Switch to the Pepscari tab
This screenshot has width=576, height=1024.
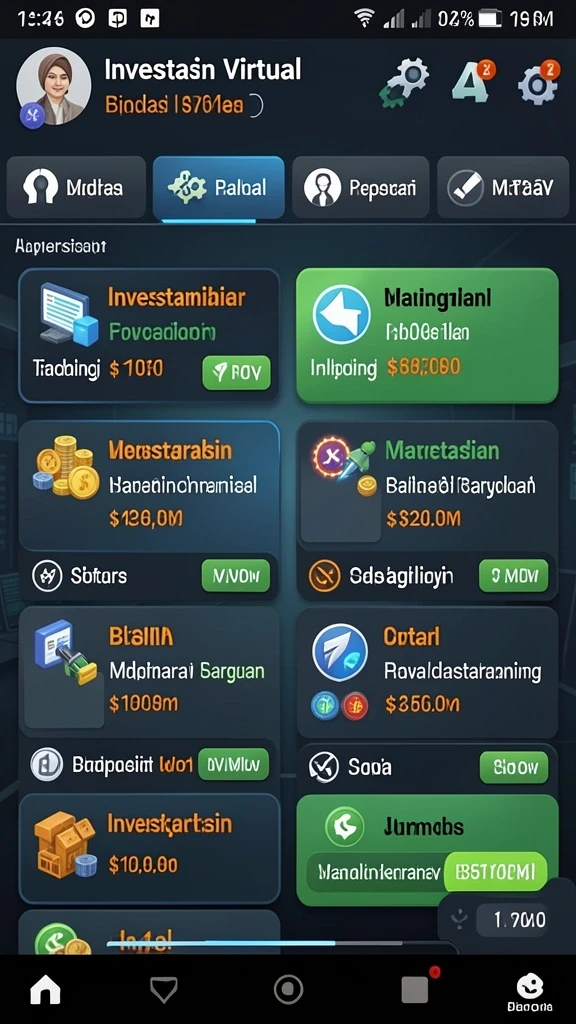click(360, 187)
